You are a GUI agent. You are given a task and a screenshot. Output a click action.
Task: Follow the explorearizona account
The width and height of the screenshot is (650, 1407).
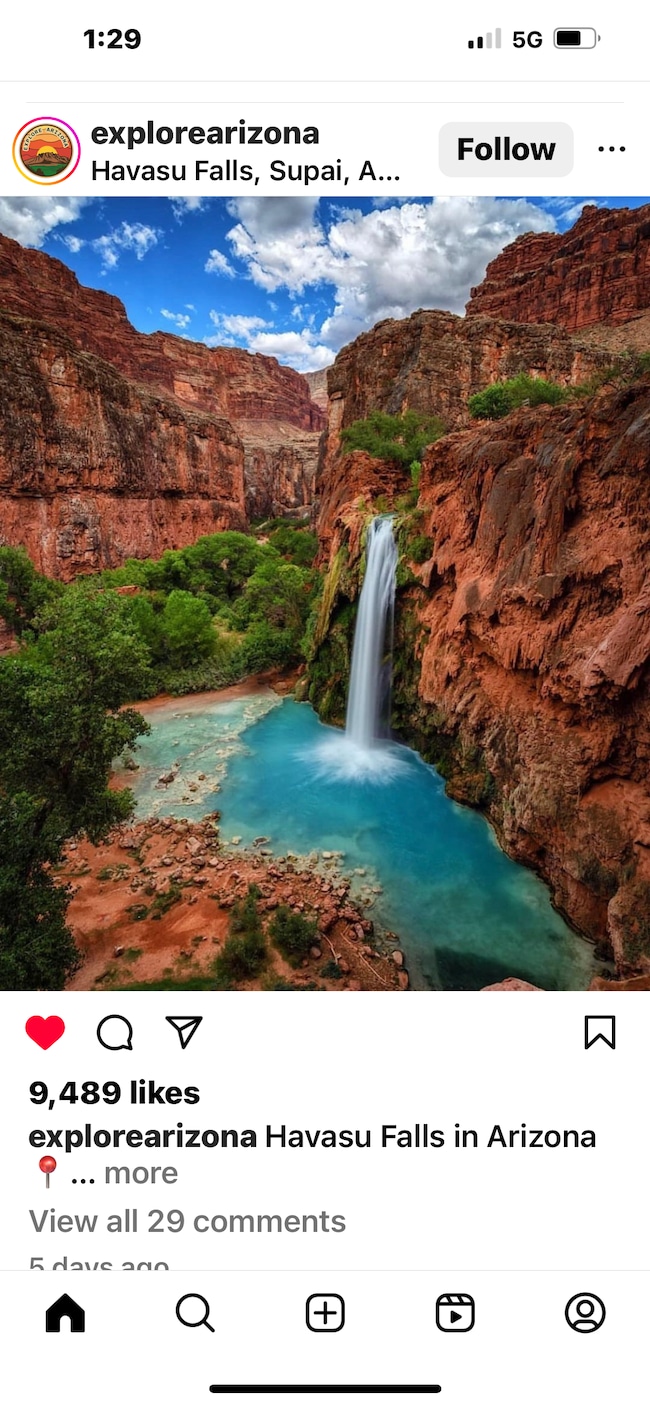pyautogui.click(x=505, y=150)
